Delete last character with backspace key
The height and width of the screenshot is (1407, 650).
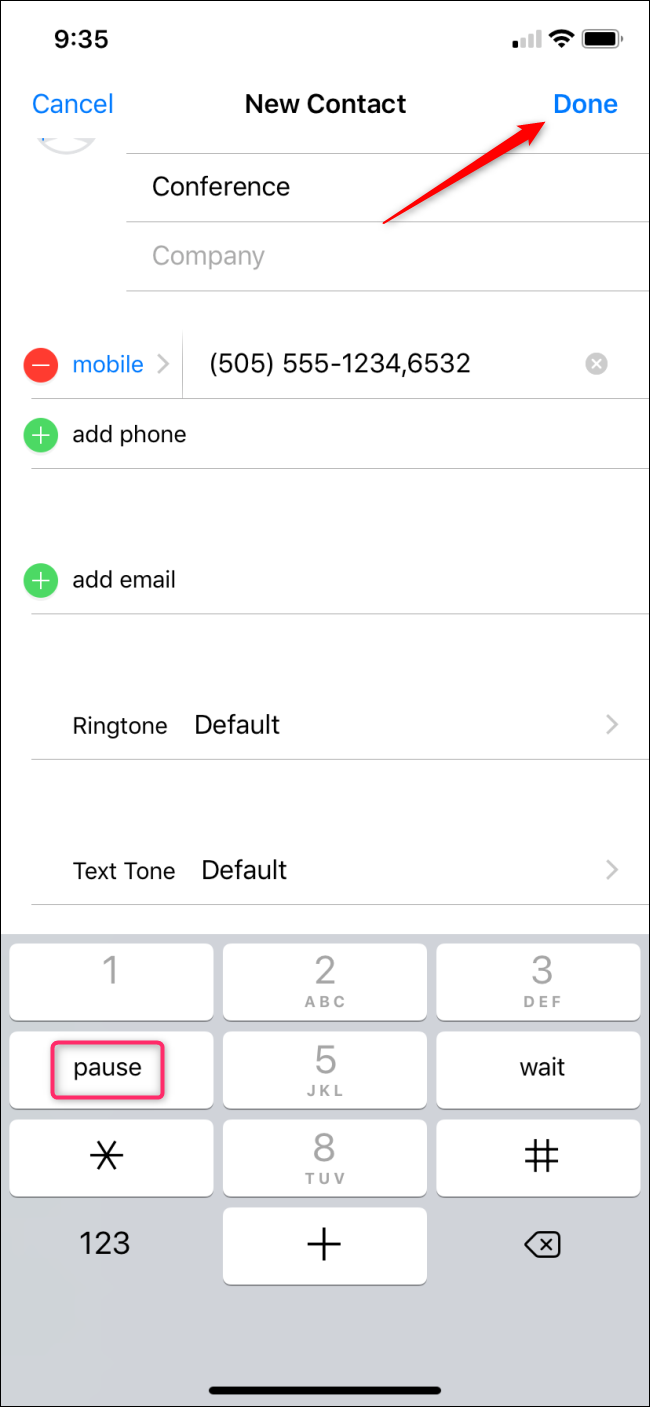[x=542, y=1245]
